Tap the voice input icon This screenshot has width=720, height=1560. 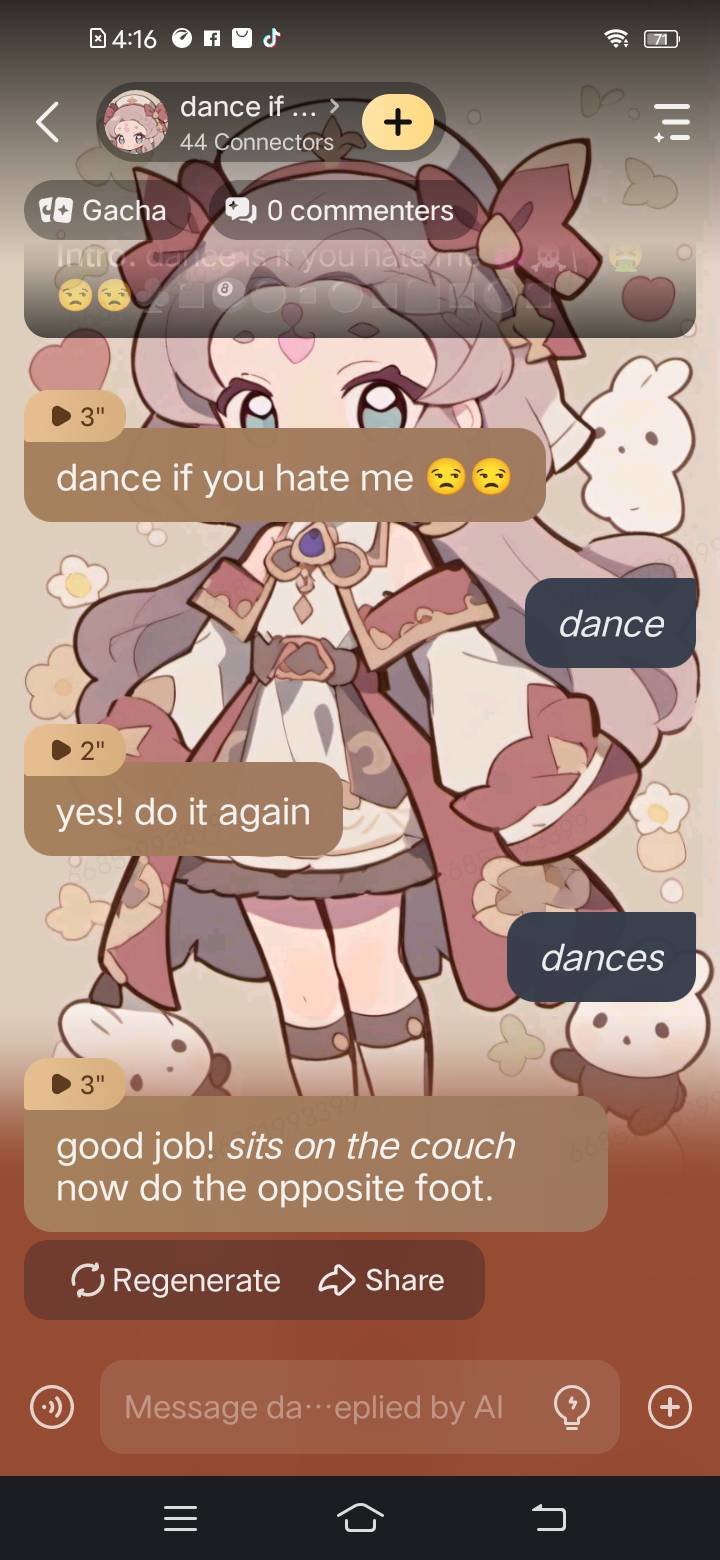(51, 1408)
